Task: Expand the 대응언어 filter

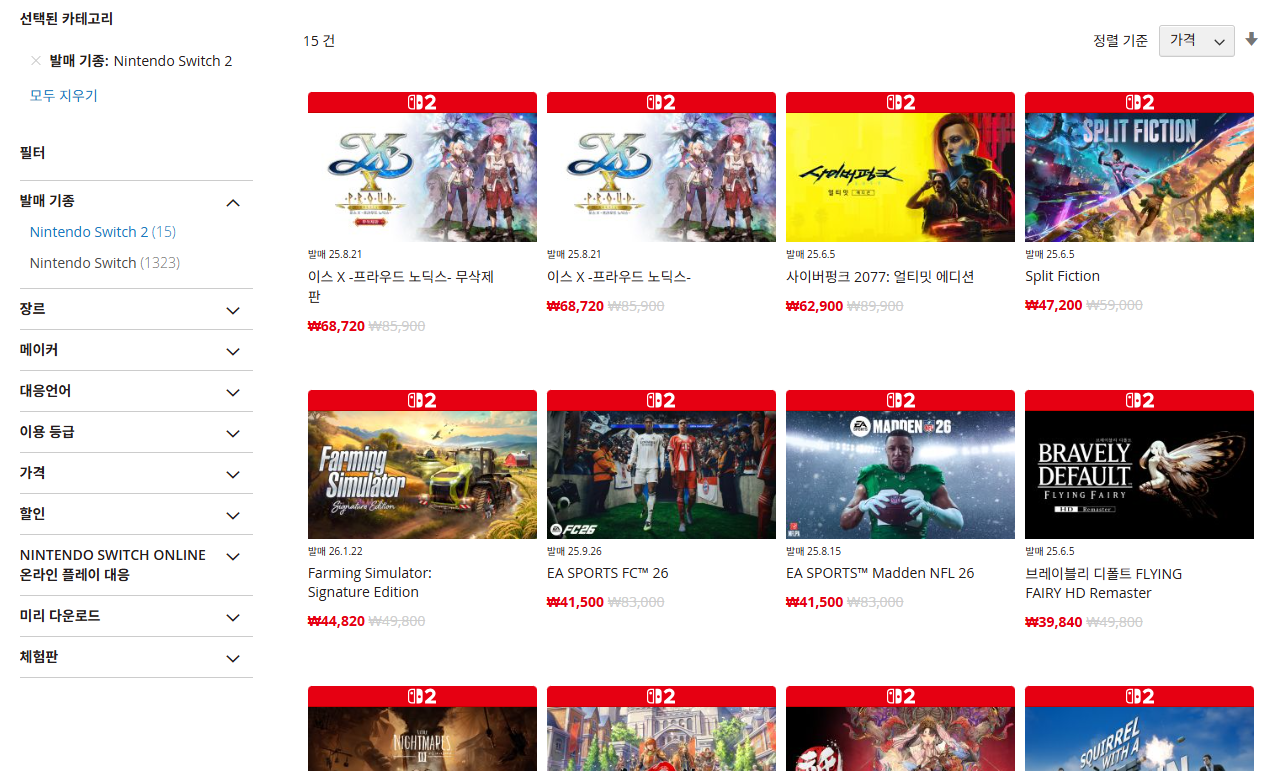Action: [x=233, y=392]
